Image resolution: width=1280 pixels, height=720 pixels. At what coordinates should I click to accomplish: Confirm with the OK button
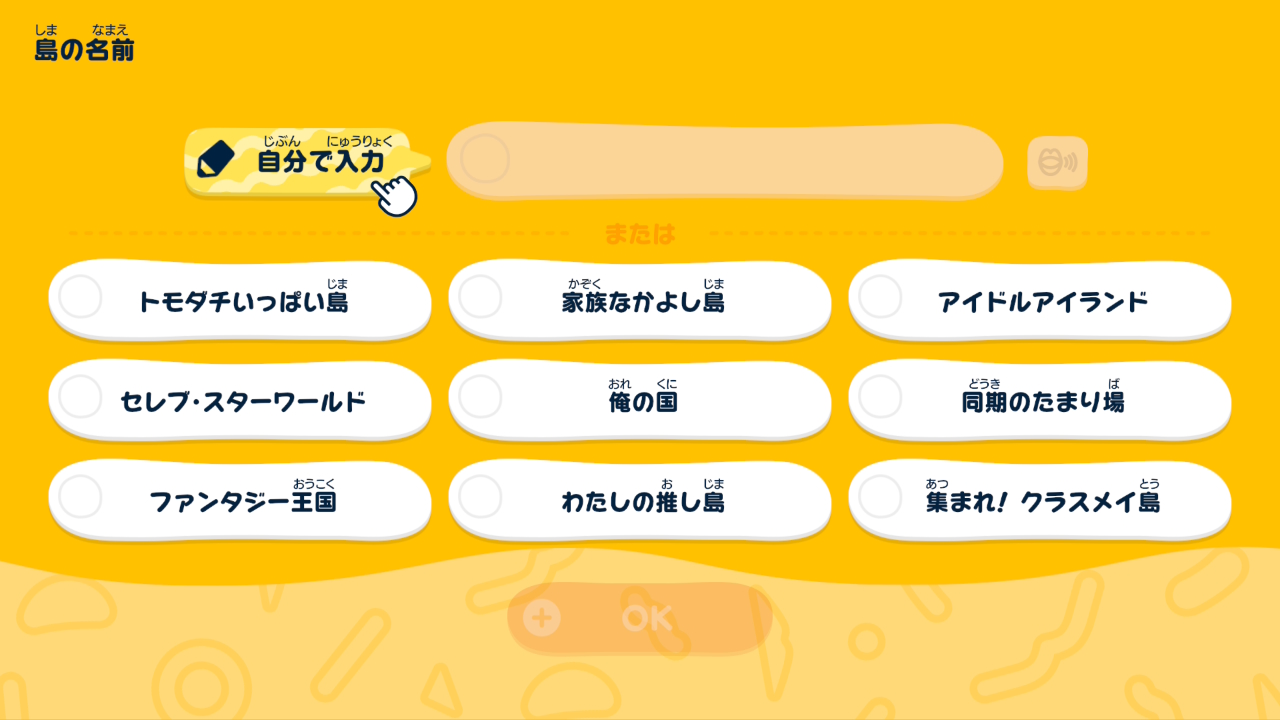(640, 618)
